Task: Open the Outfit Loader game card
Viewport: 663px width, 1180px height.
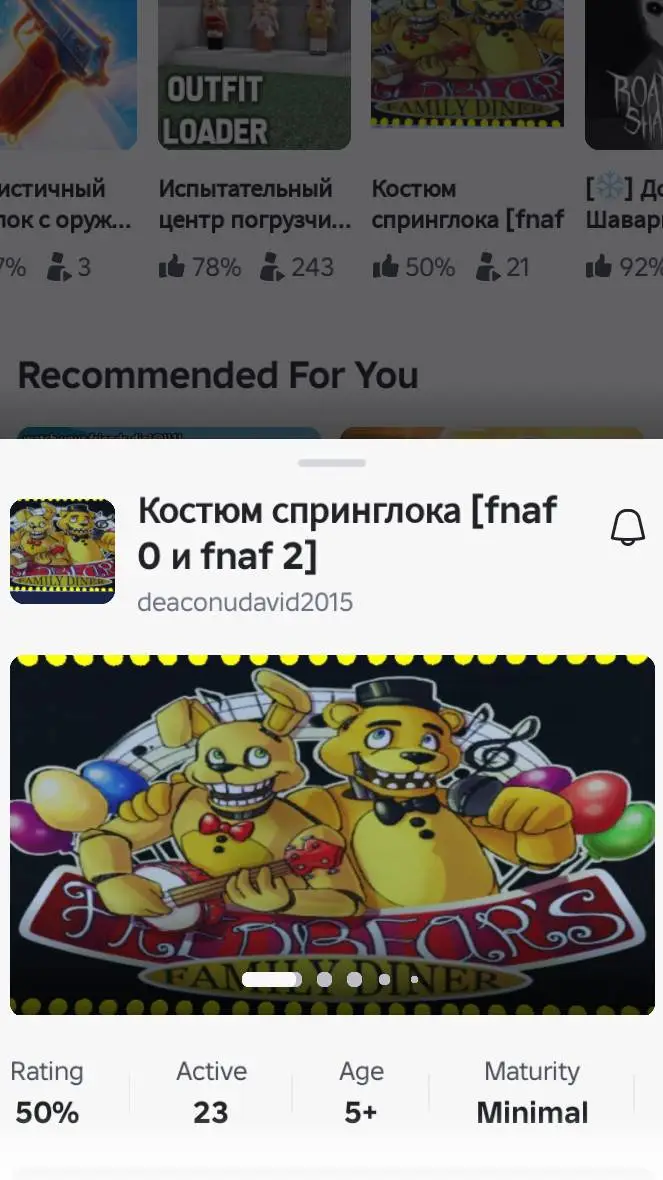Action: click(x=254, y=75)
